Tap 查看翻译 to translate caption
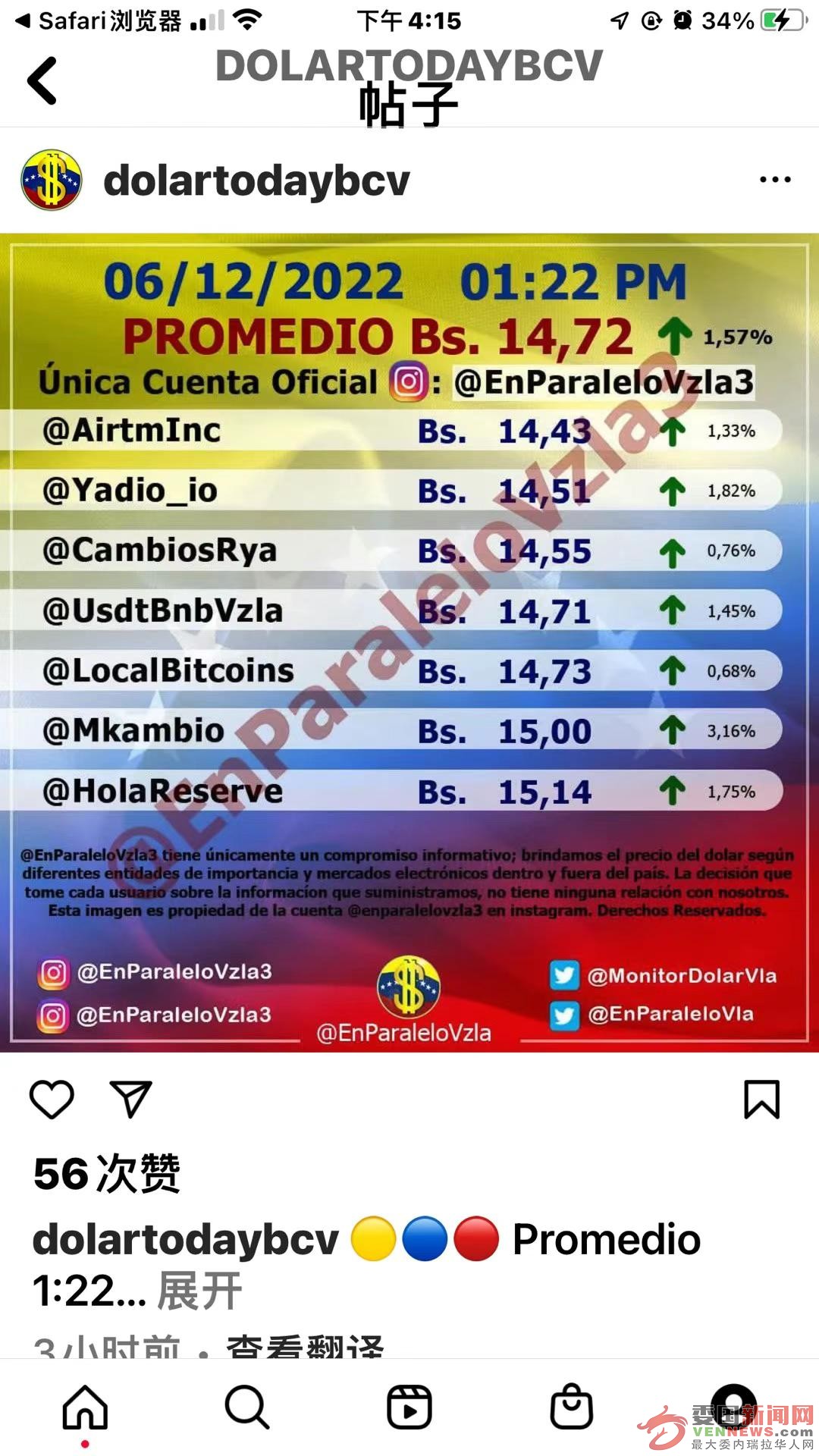 (305, 1347)
